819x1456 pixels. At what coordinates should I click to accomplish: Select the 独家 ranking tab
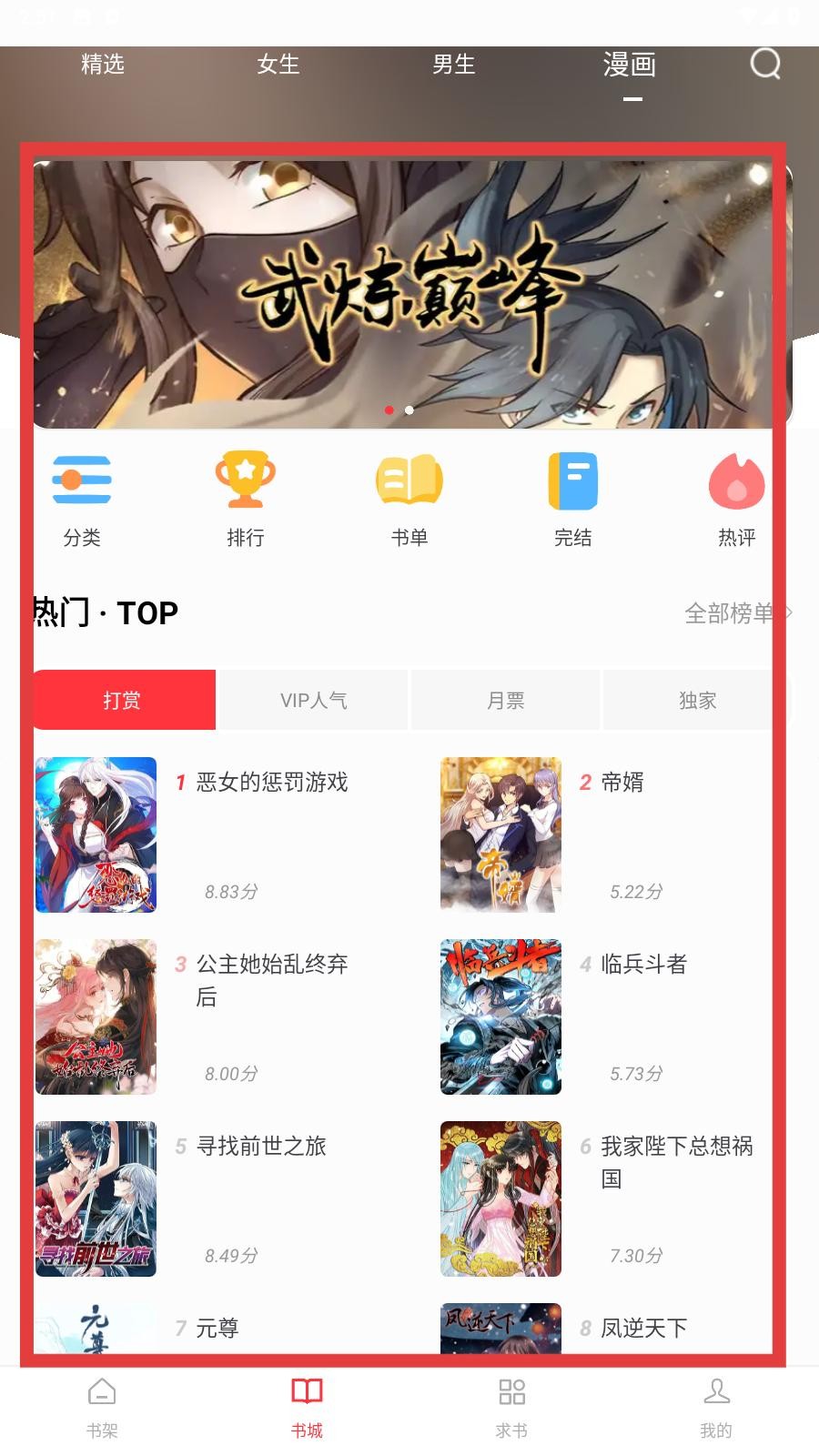click(x=697, y=700)
